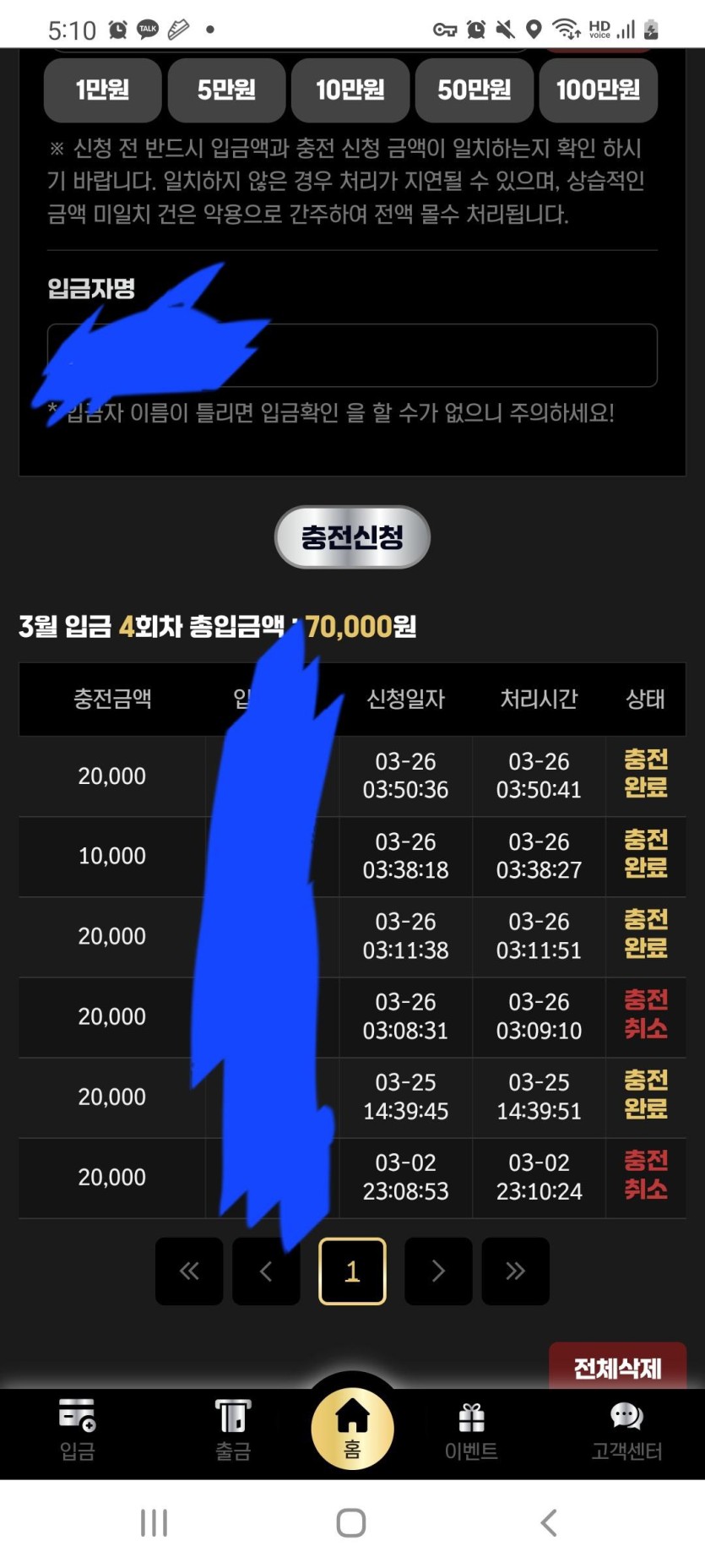Screen dimensions: 705x1568
Task: Open the 입금 tab
Action: point(77,1430)
